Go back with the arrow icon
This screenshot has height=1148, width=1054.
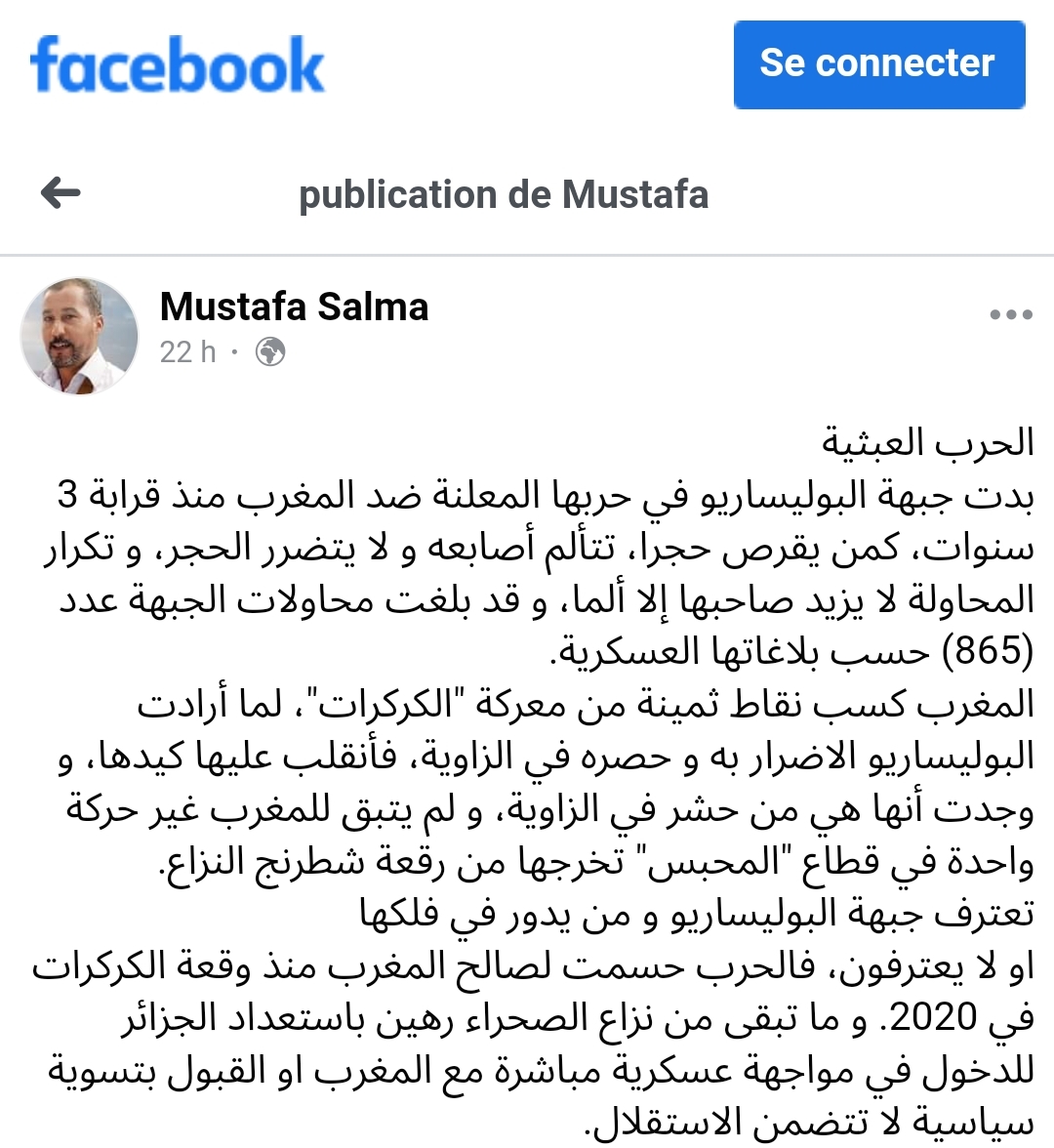point(61,193)
